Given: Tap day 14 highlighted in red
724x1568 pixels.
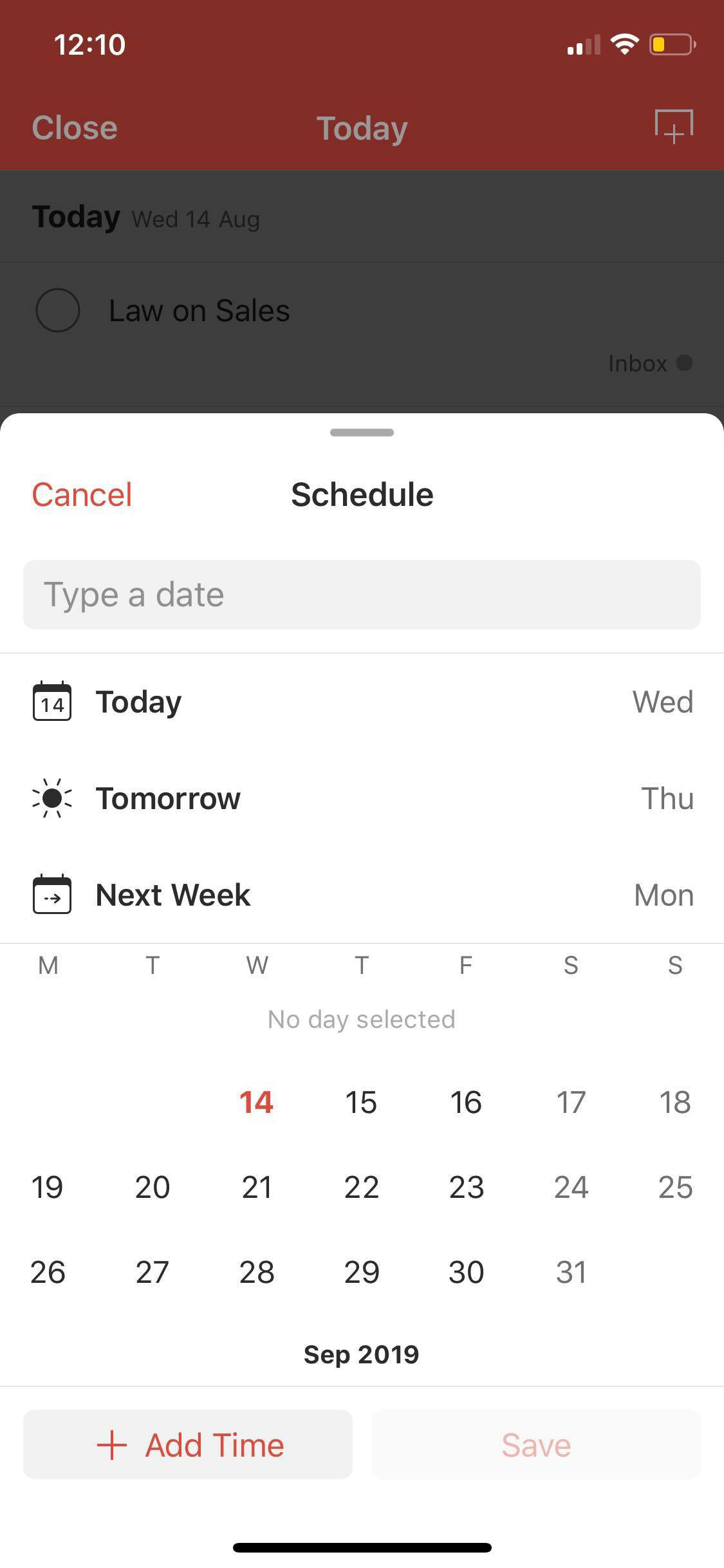Looking at the screenshot, I should click(x=257, y=1102).
